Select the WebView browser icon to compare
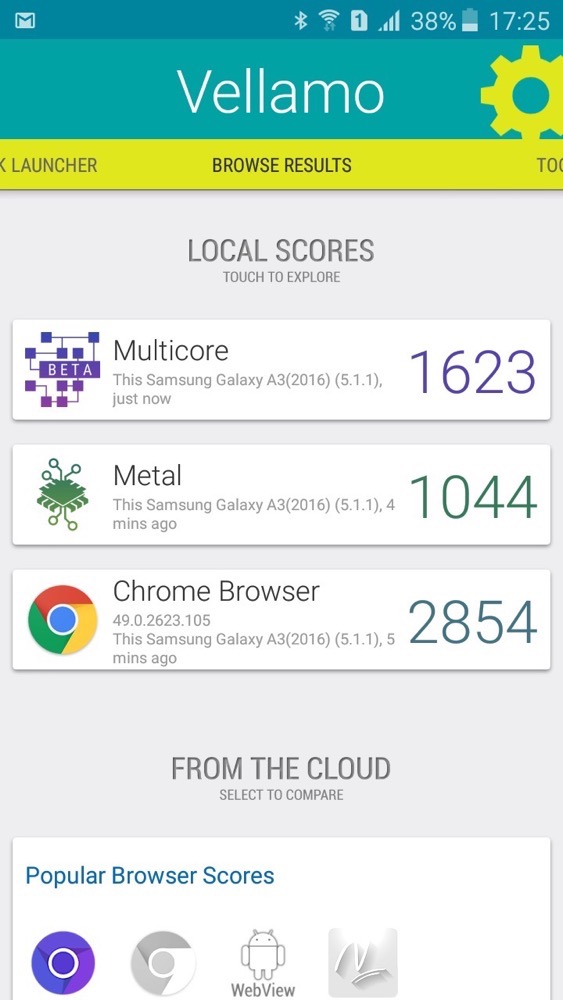Image resolution: width=563 pixels, height=1000 pixels. pos(263,964)
